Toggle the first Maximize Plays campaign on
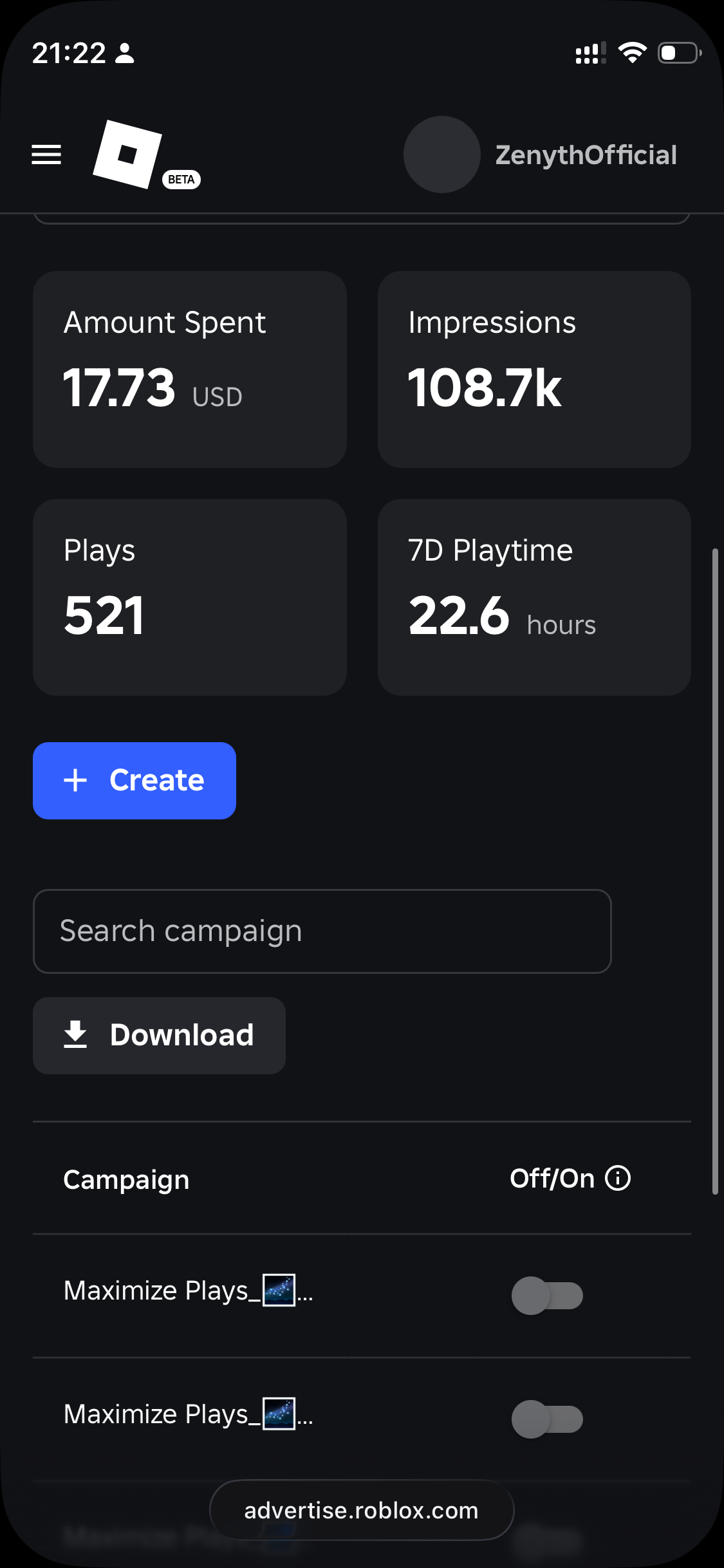724x1568 pixels. coord(547,1296)
